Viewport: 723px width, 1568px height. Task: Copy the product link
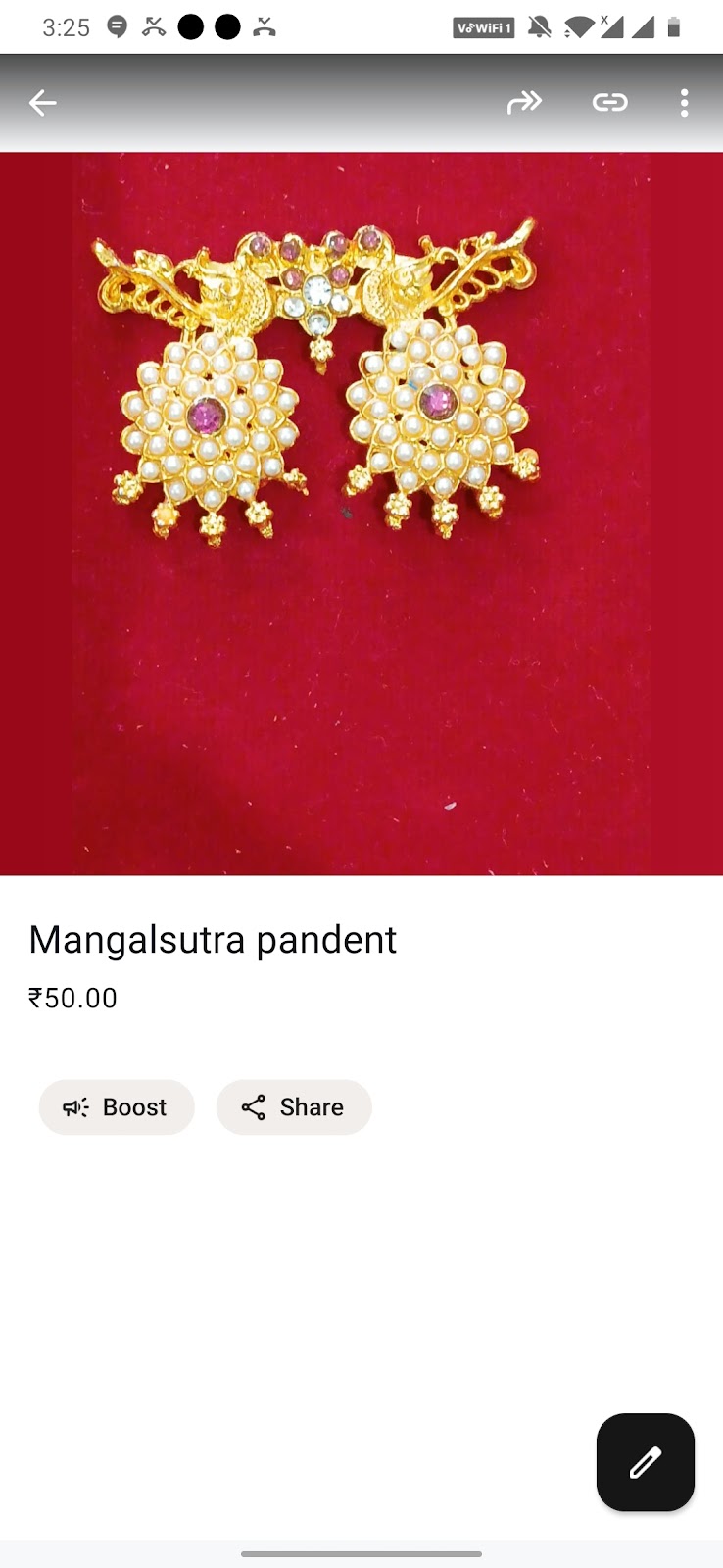point(609,102)
